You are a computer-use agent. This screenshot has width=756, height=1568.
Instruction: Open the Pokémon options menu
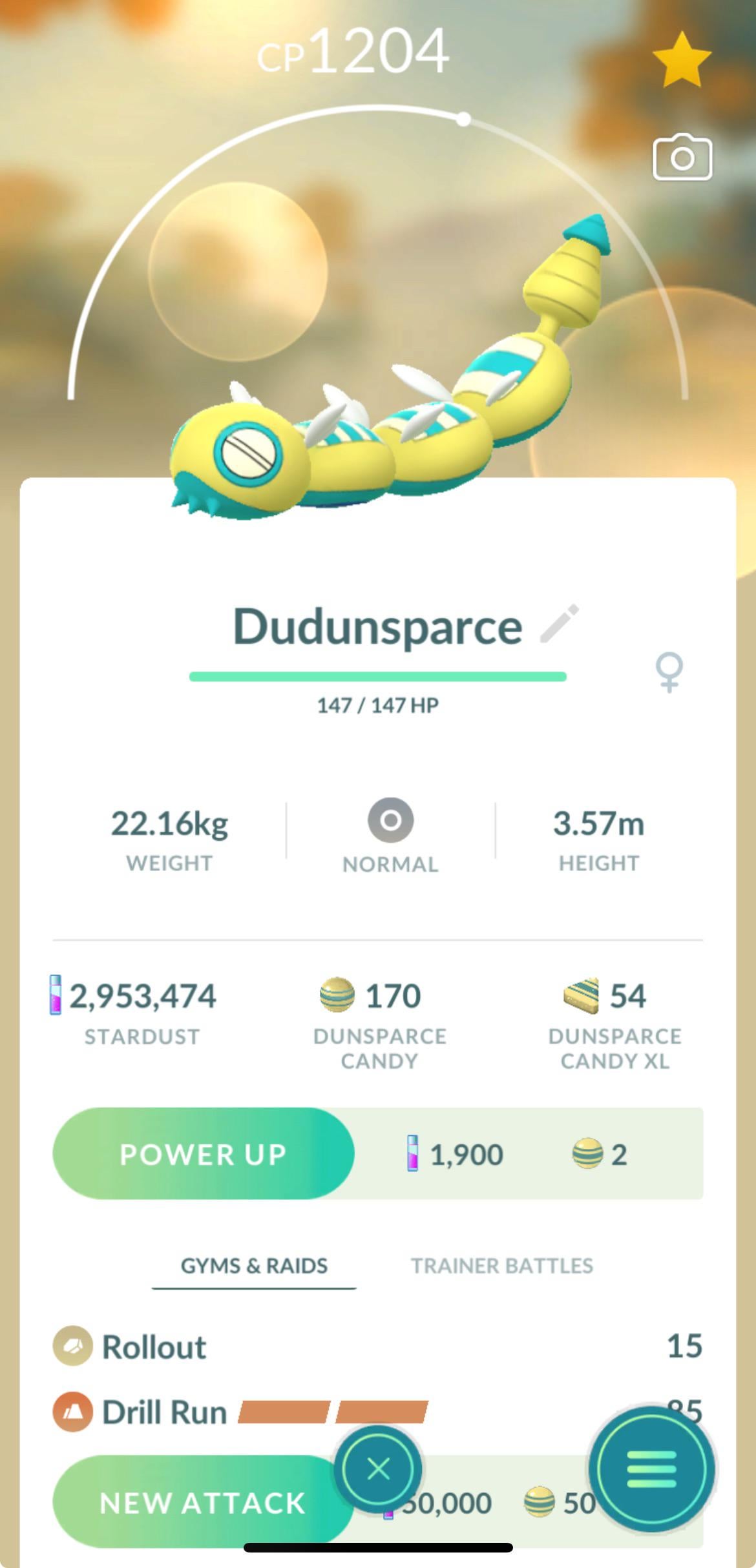tap(651, 1469)
